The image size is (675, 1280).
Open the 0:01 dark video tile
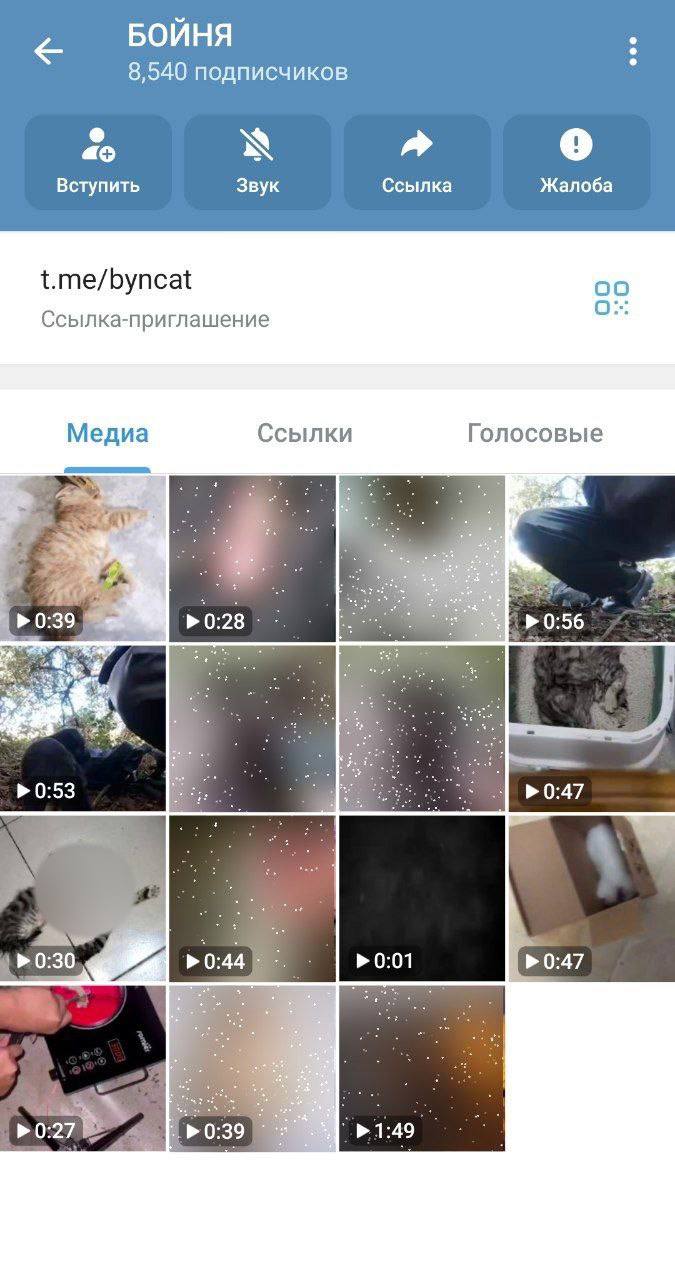click(x=422, y=898)
